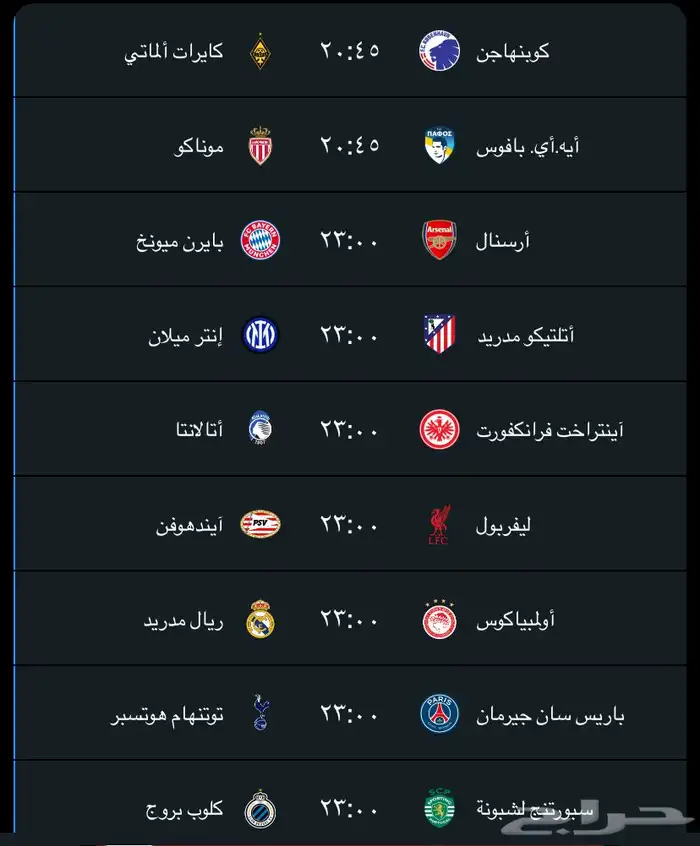This screenshot has height=846, width=700.
Task: Open the Eintracht Frankfurt vs Atalanta fixture
Action: click(350, 429)
